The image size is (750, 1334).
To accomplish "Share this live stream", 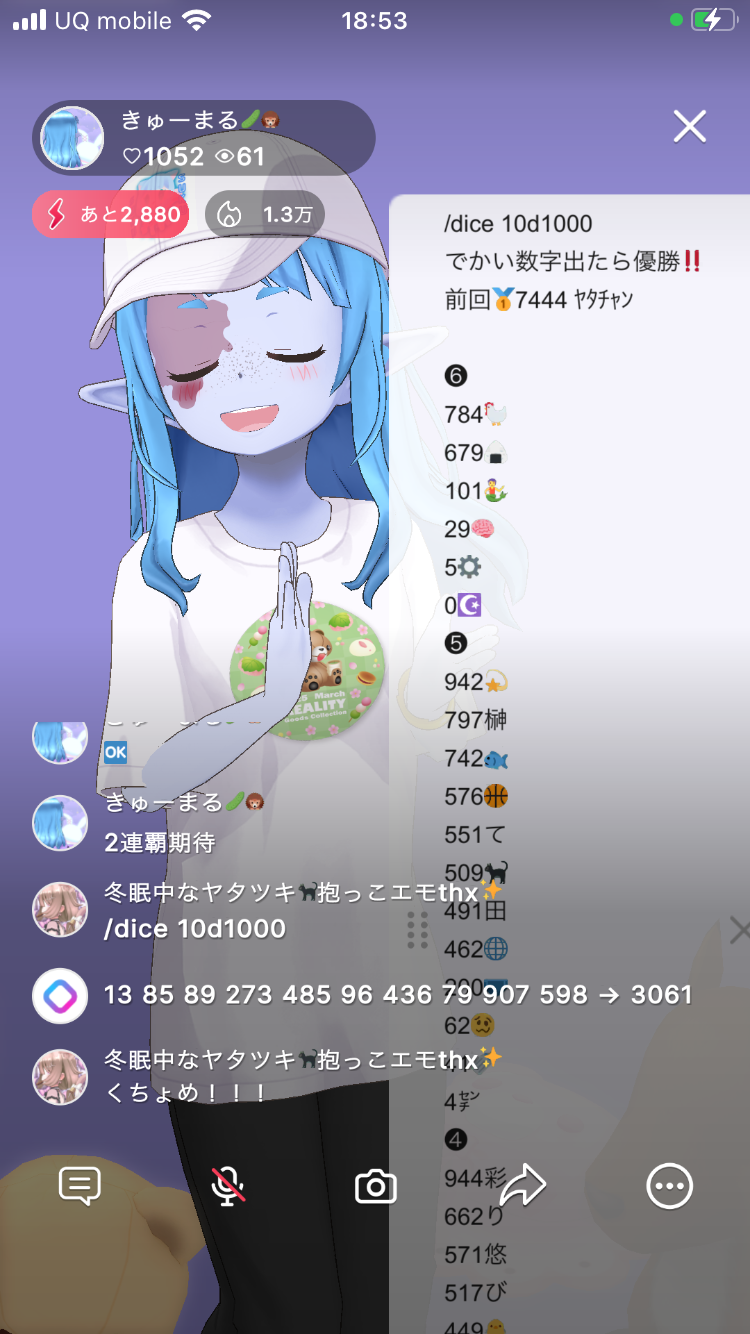I will tap(522, 1186).
